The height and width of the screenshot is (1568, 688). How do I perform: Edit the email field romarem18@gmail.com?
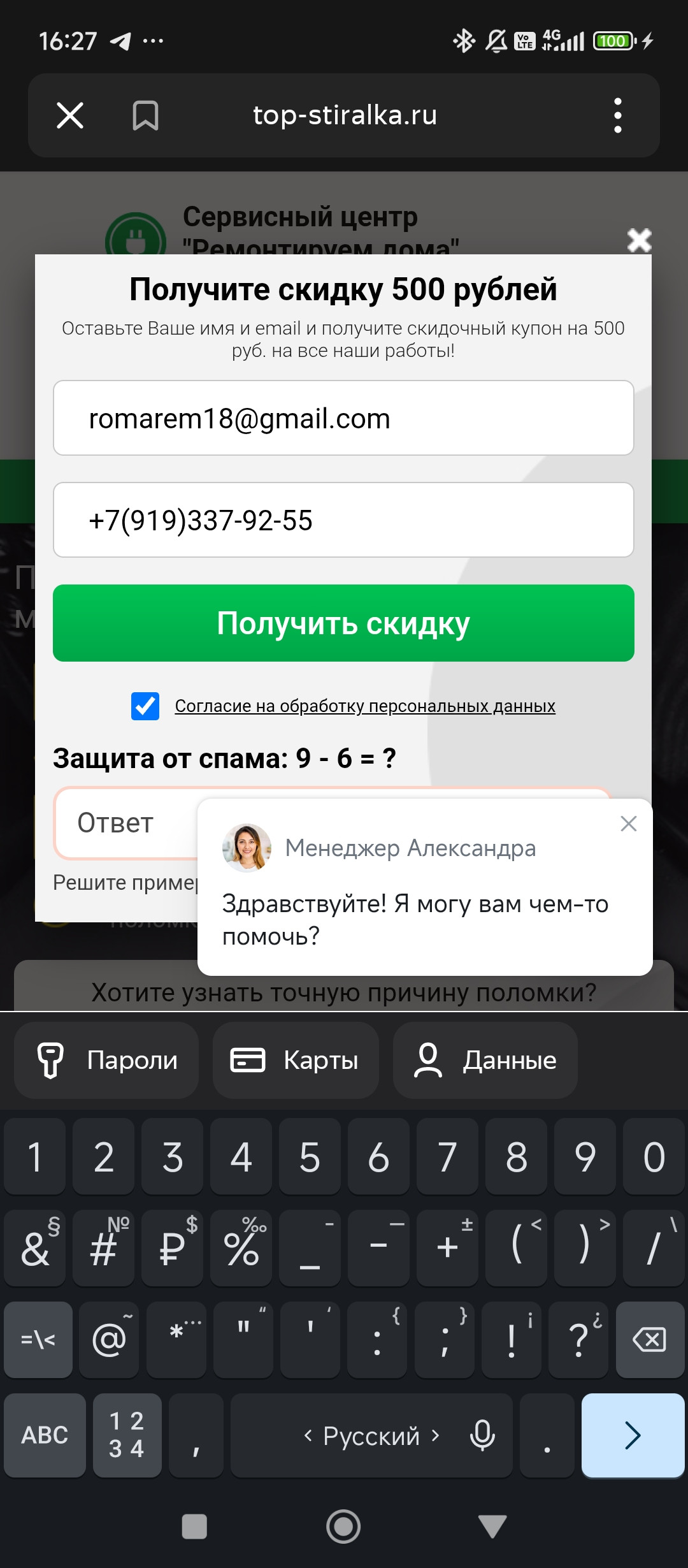click(x=343, y=418)
